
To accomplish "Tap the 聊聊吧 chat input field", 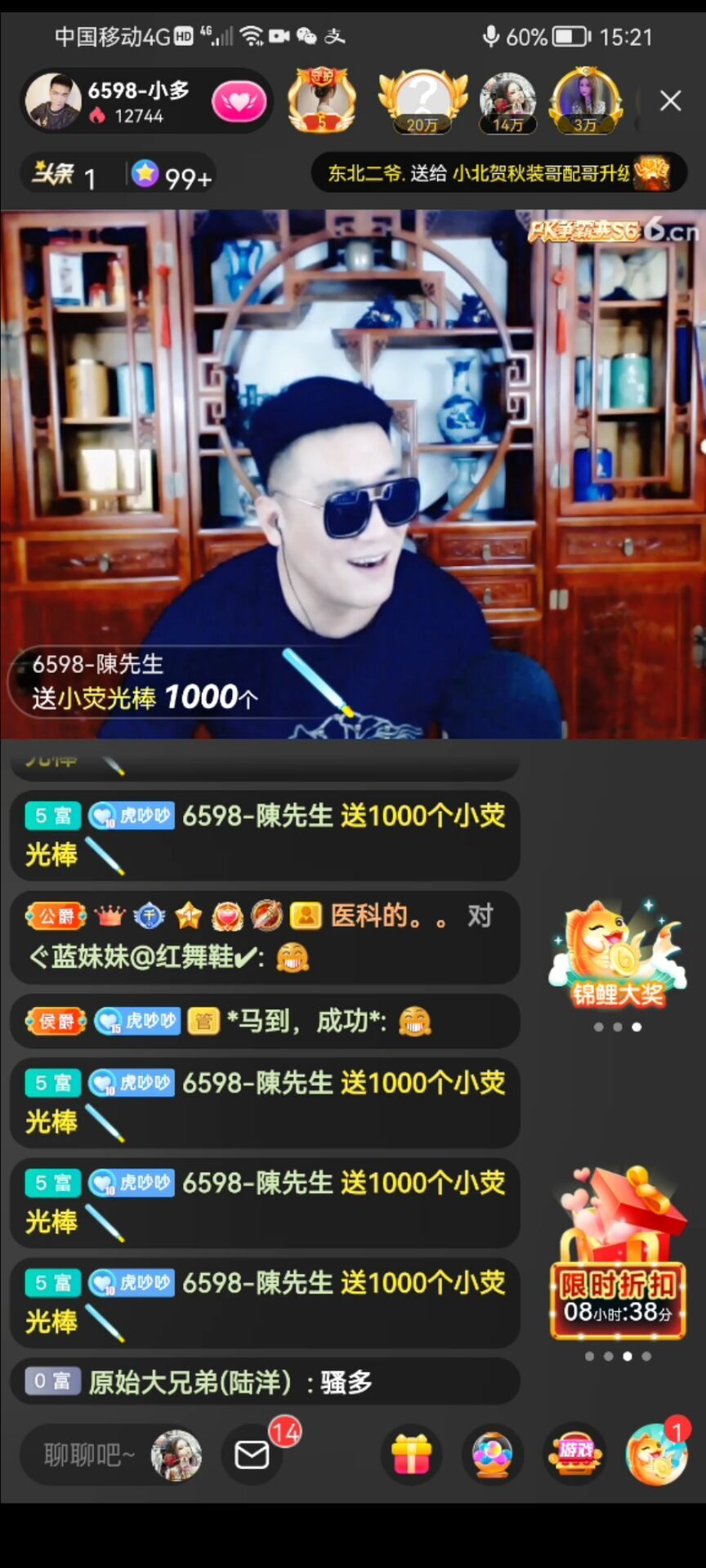I will [x=88, y=1455].
